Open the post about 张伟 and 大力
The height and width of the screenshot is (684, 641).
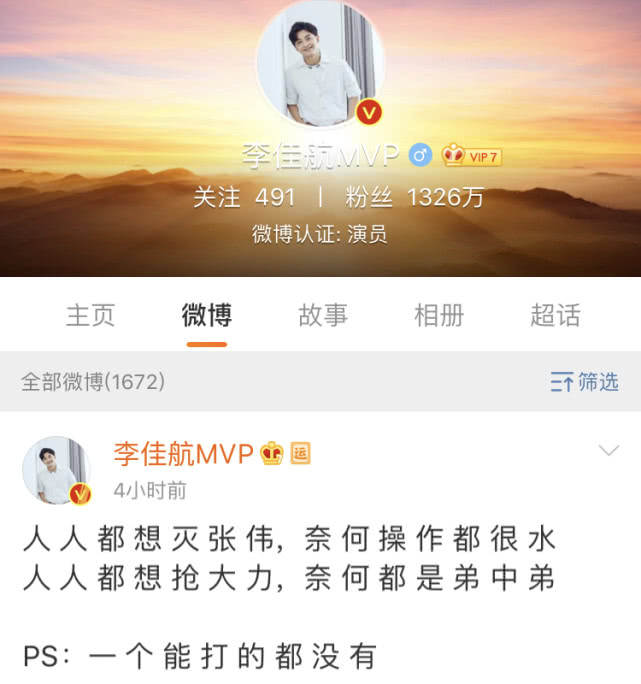tap(290, 560)
